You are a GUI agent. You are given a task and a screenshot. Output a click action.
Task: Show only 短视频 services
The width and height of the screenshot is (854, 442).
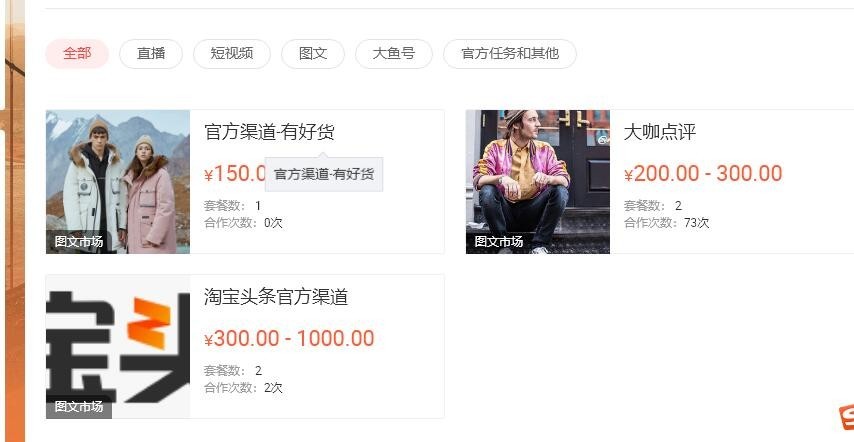coord(232,54)
